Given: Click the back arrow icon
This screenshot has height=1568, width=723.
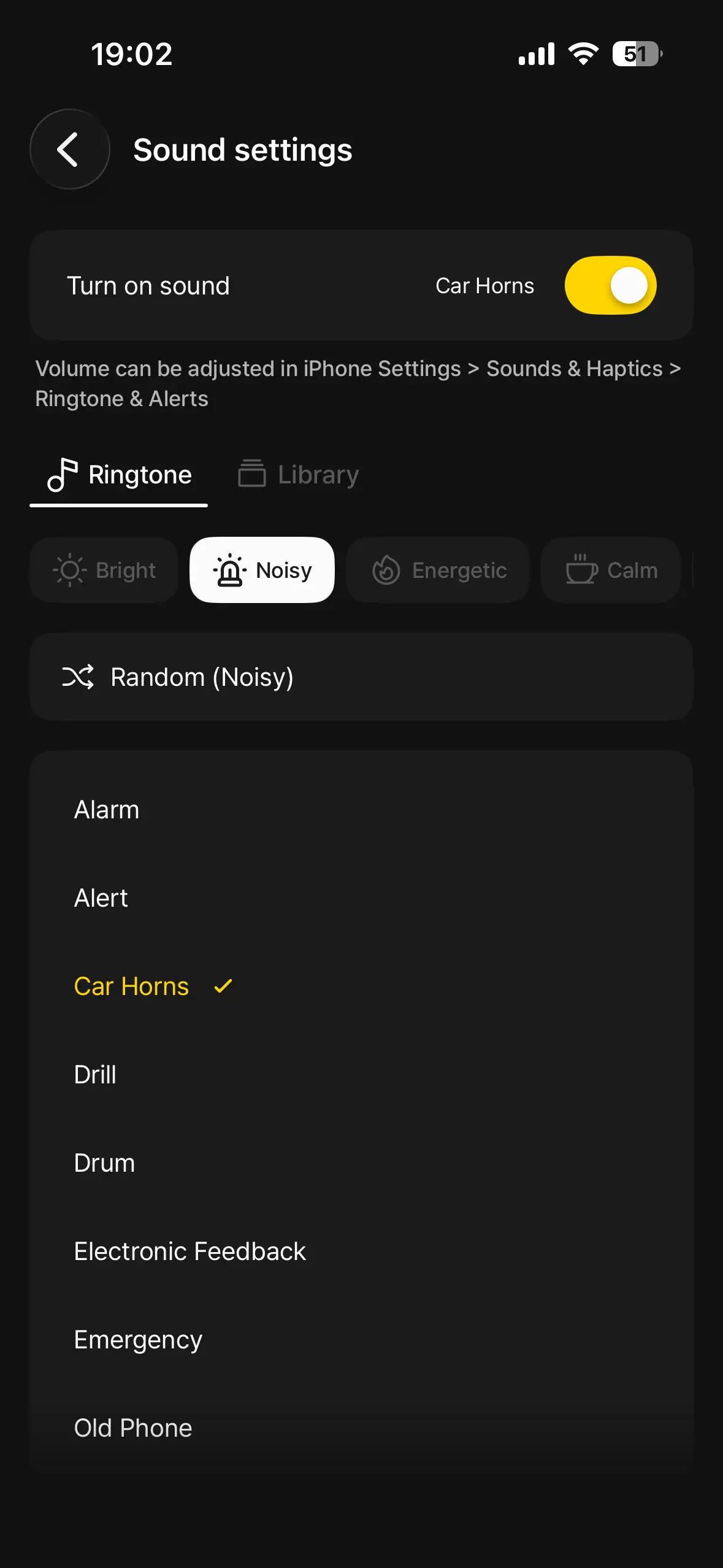Looking at the screenshot, I should point(69,149).
